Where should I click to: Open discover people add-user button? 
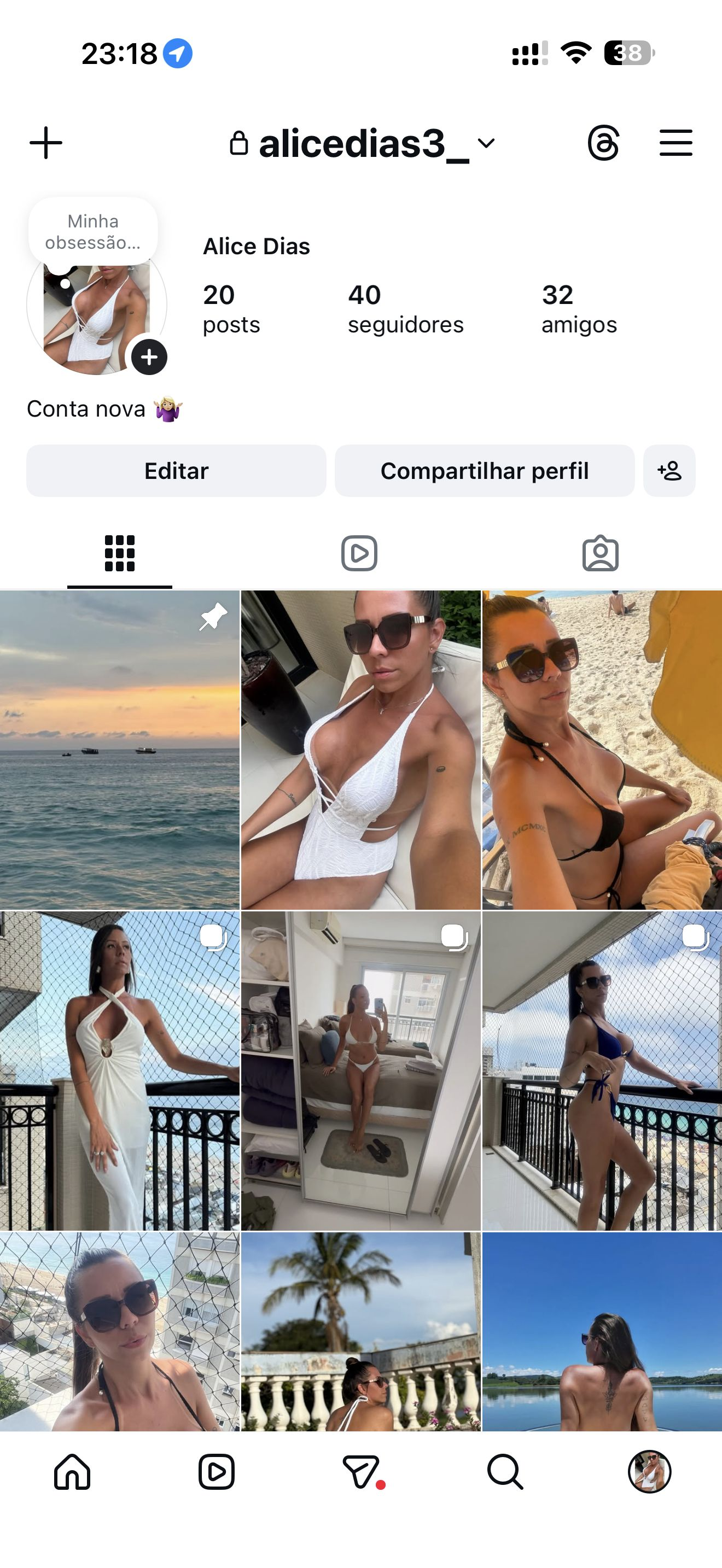point(669,471)
